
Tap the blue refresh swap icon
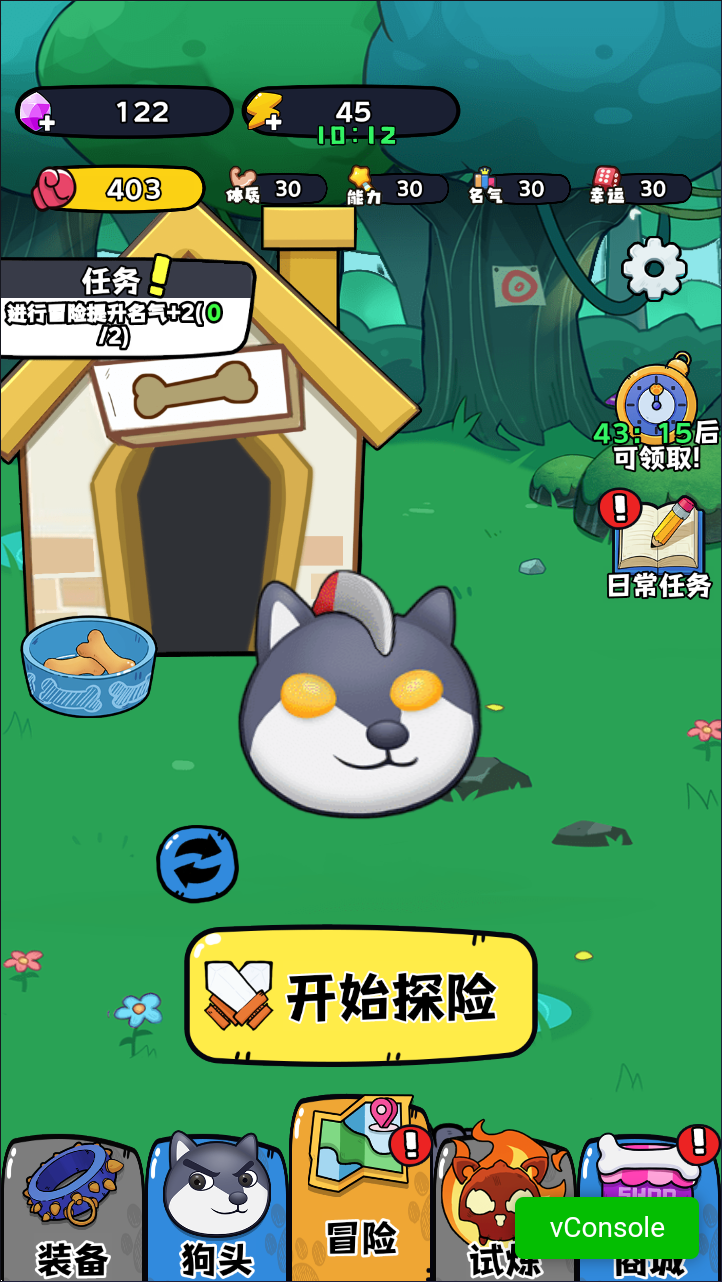coord(198,862)
